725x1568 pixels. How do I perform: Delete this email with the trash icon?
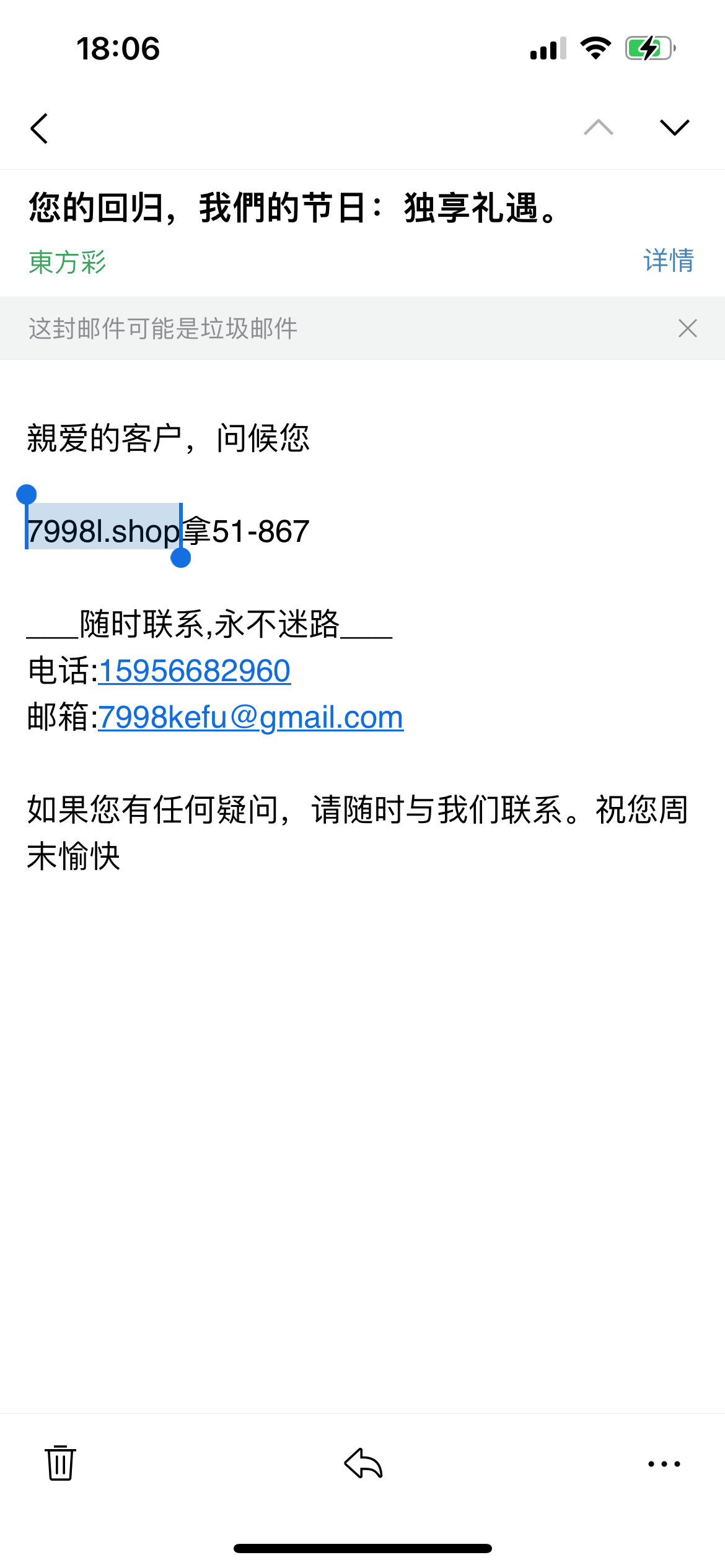click(x=60, y=1463)
